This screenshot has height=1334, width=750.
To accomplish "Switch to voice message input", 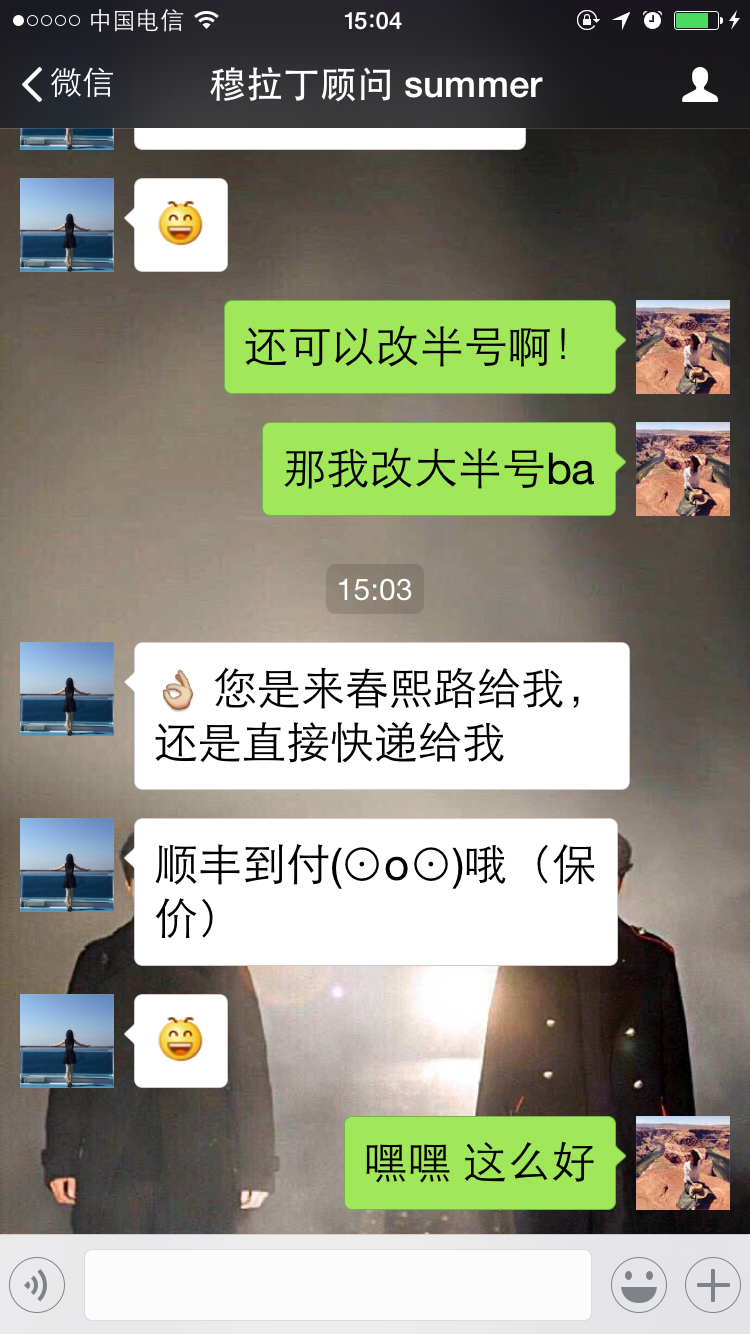I will [37, 1285].
